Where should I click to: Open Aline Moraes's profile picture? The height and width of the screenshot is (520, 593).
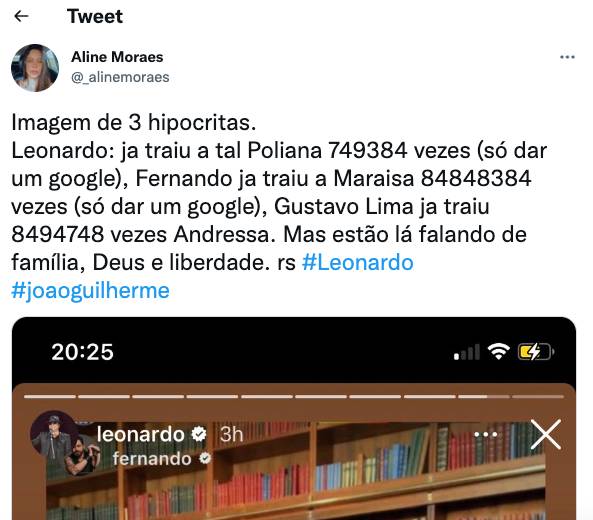(35, 68)
